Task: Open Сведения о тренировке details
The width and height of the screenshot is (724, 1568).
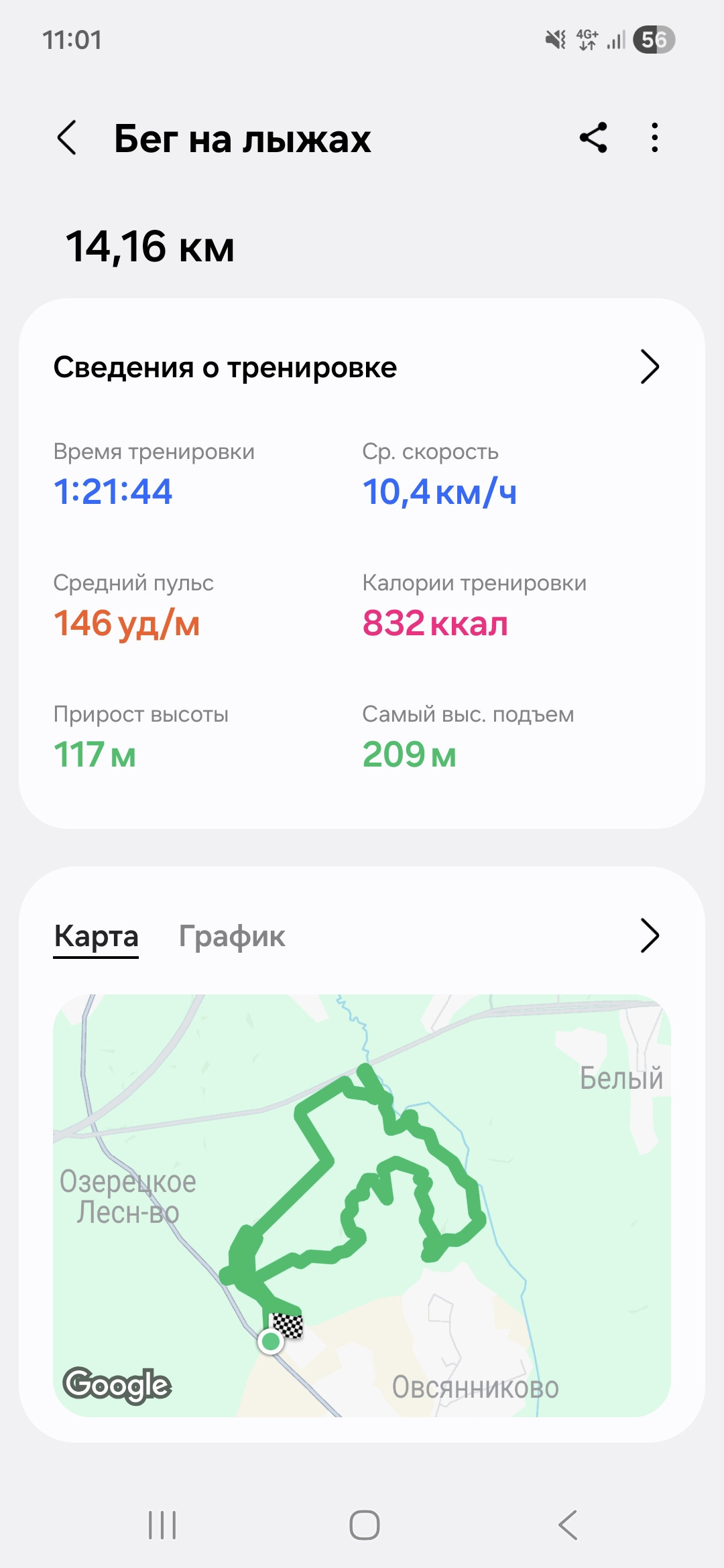Action: coord(362,367)
